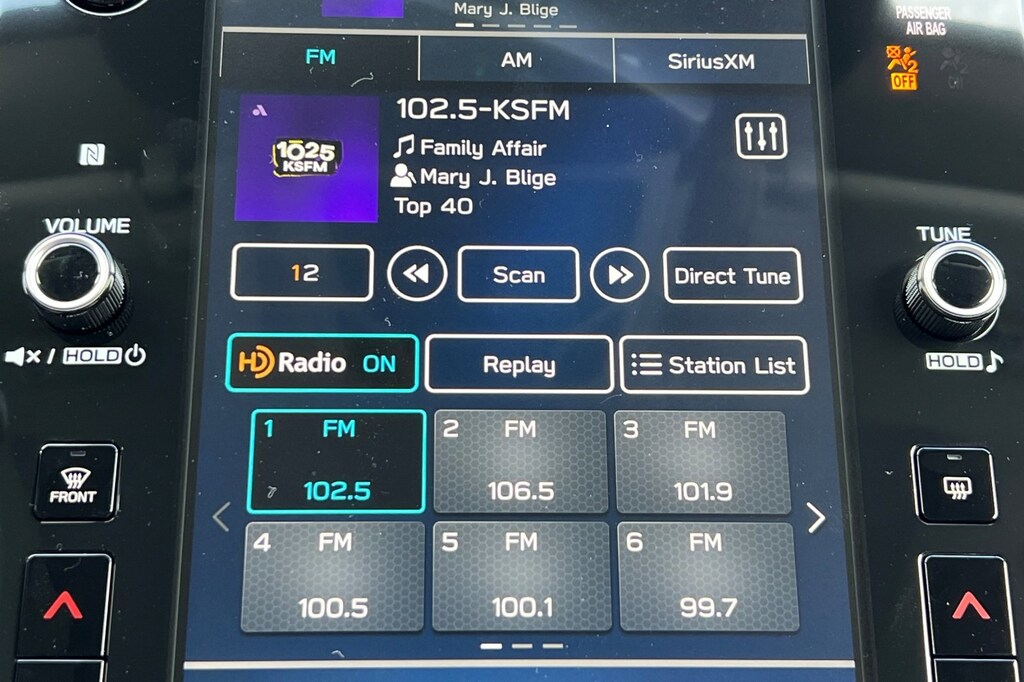Open Direct Tune entry
The width and height of the screenshot is (1024, 682).
(x=732, y=276)
